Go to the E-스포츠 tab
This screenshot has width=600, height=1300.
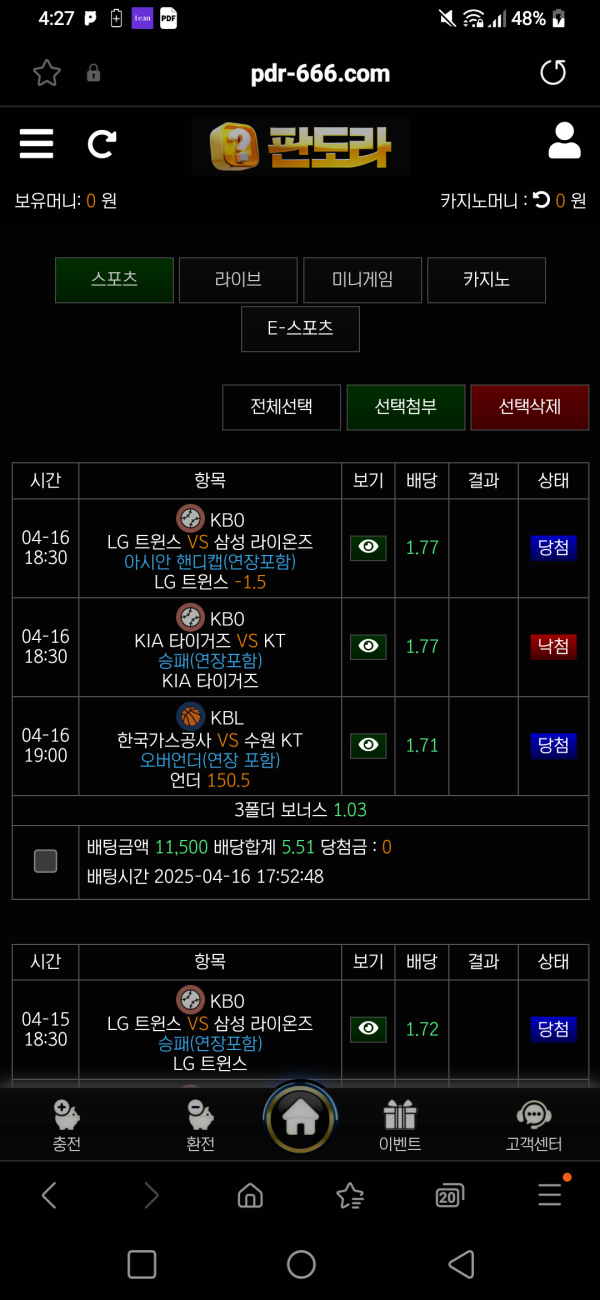(300, 329)
